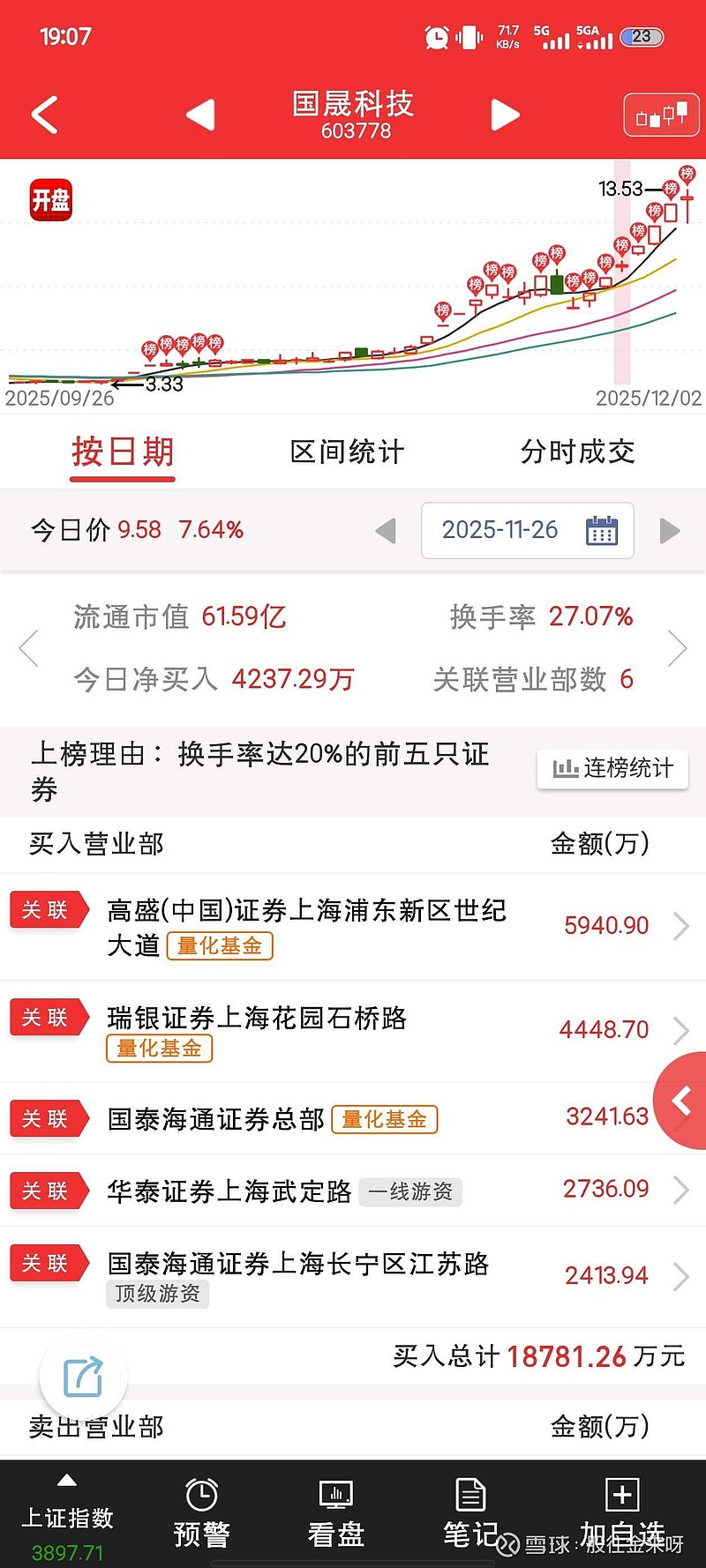Click the K-line candle icon top right
706x1568 pixels.
660,114
